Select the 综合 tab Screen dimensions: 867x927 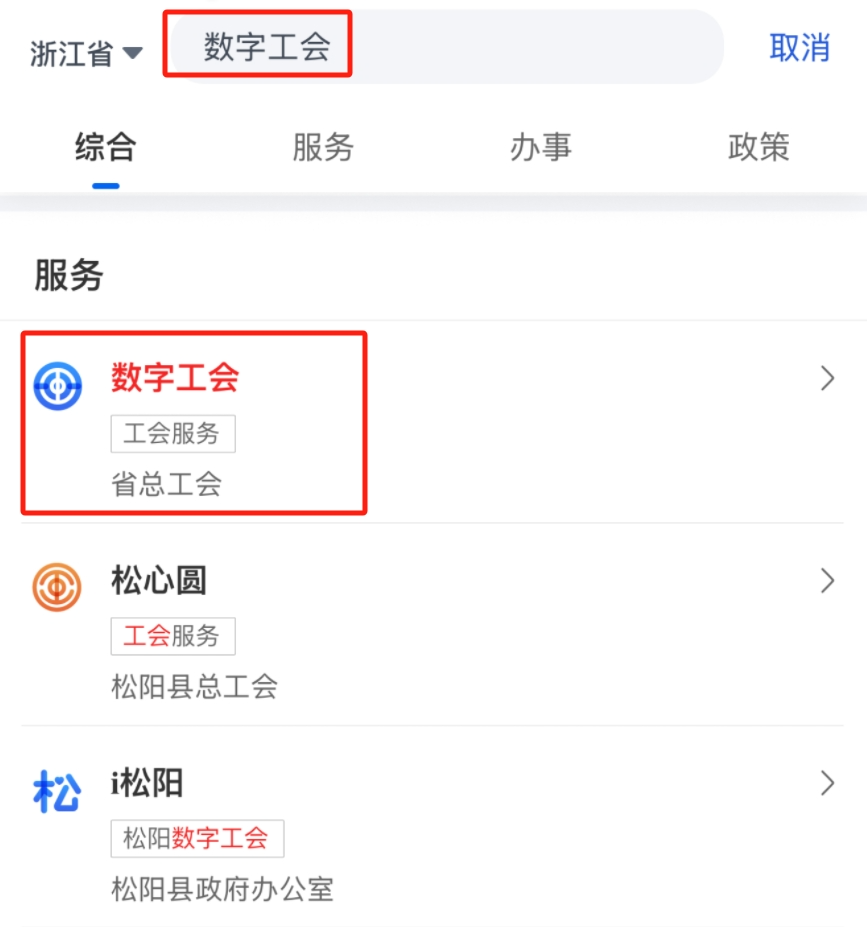(x=106, y=148)
